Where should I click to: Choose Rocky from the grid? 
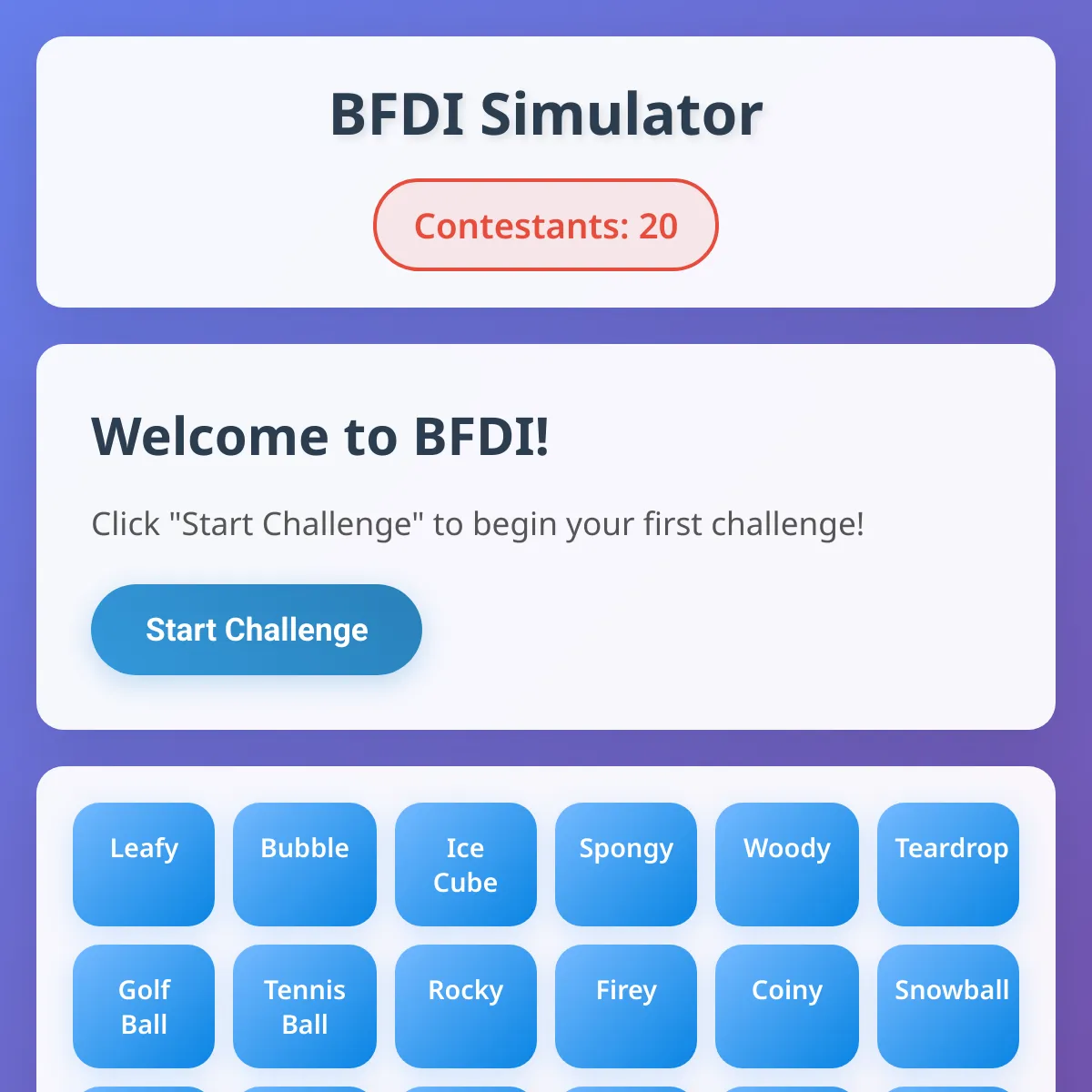(x=466, y=1006)
